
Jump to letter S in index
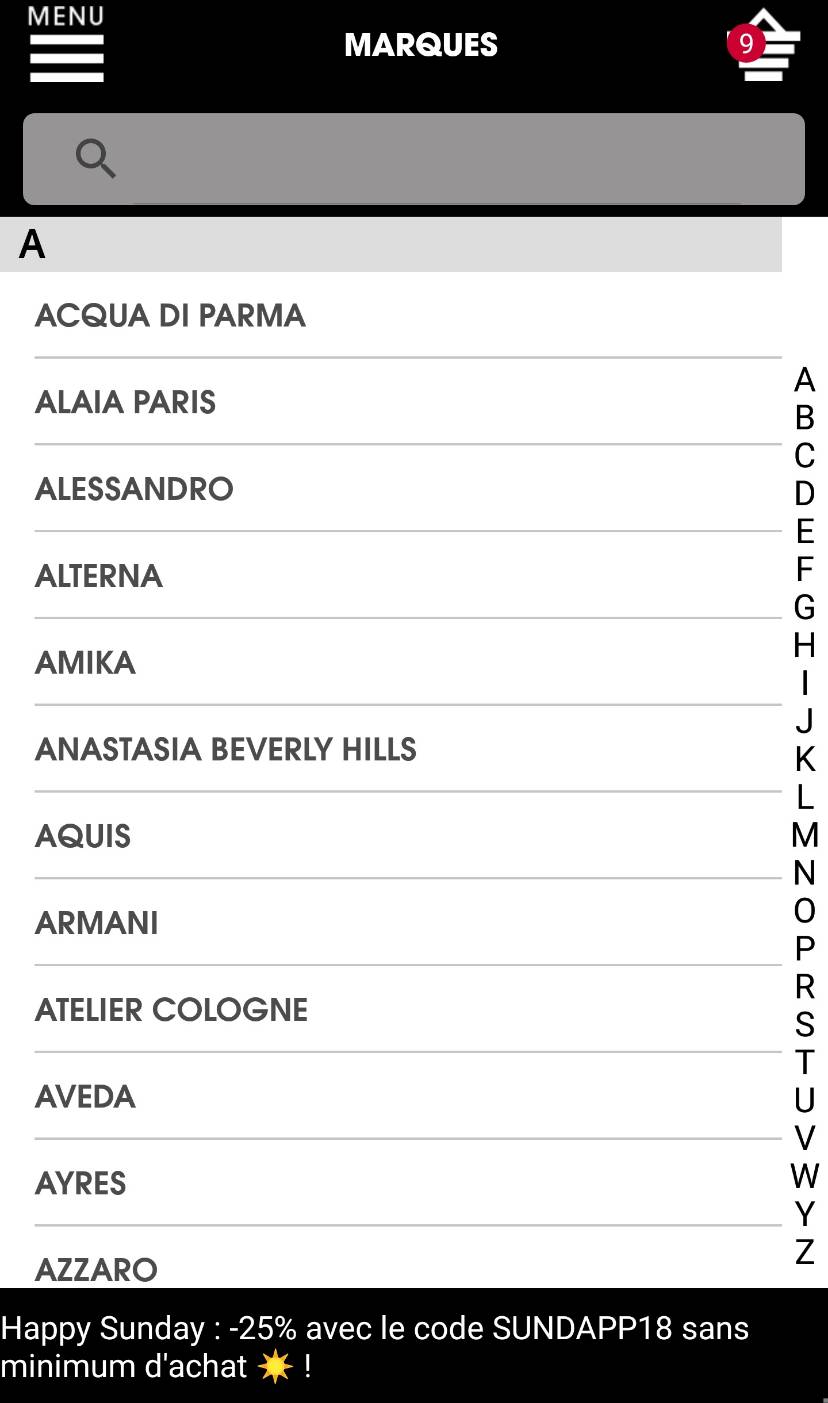(805, 1024)
